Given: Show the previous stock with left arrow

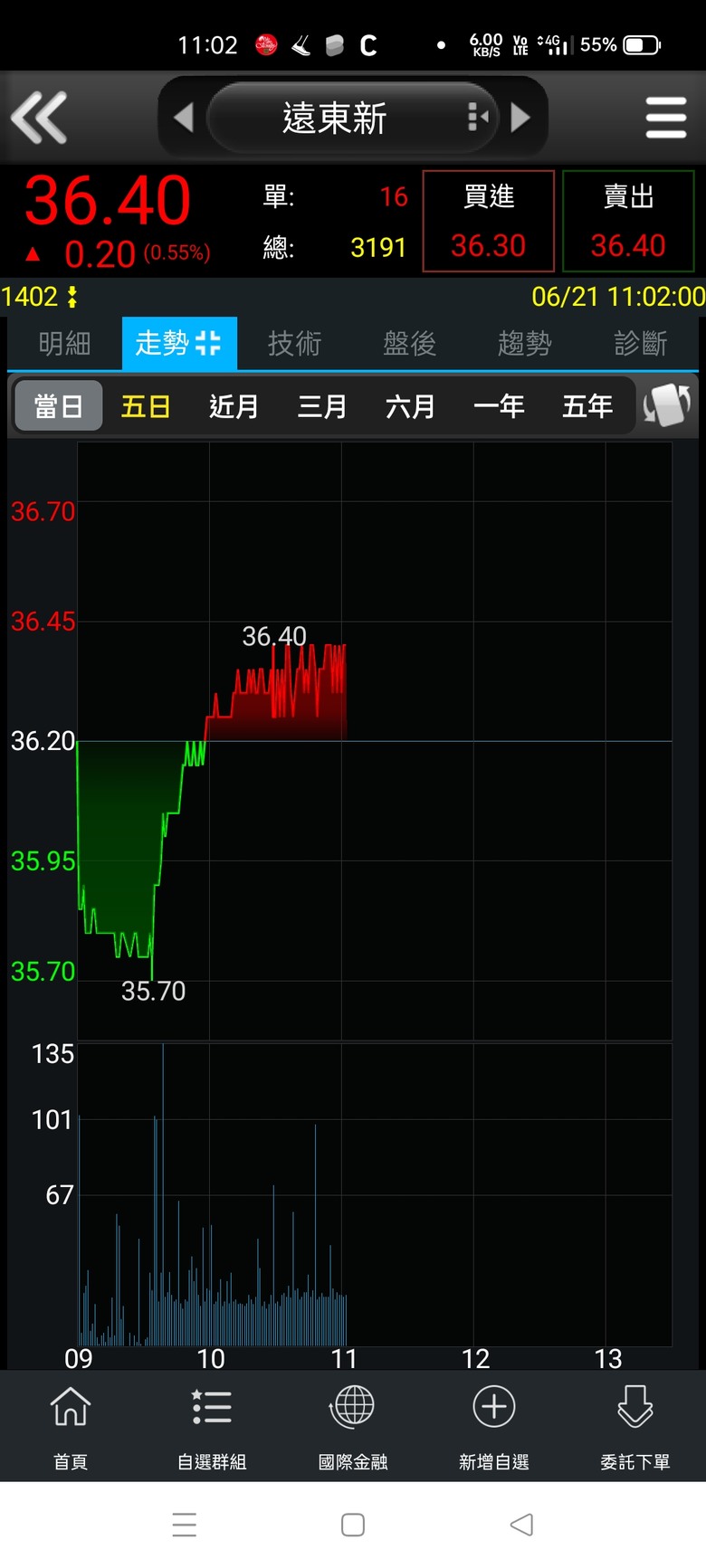Looking at the screenshot, I should 184,118.
